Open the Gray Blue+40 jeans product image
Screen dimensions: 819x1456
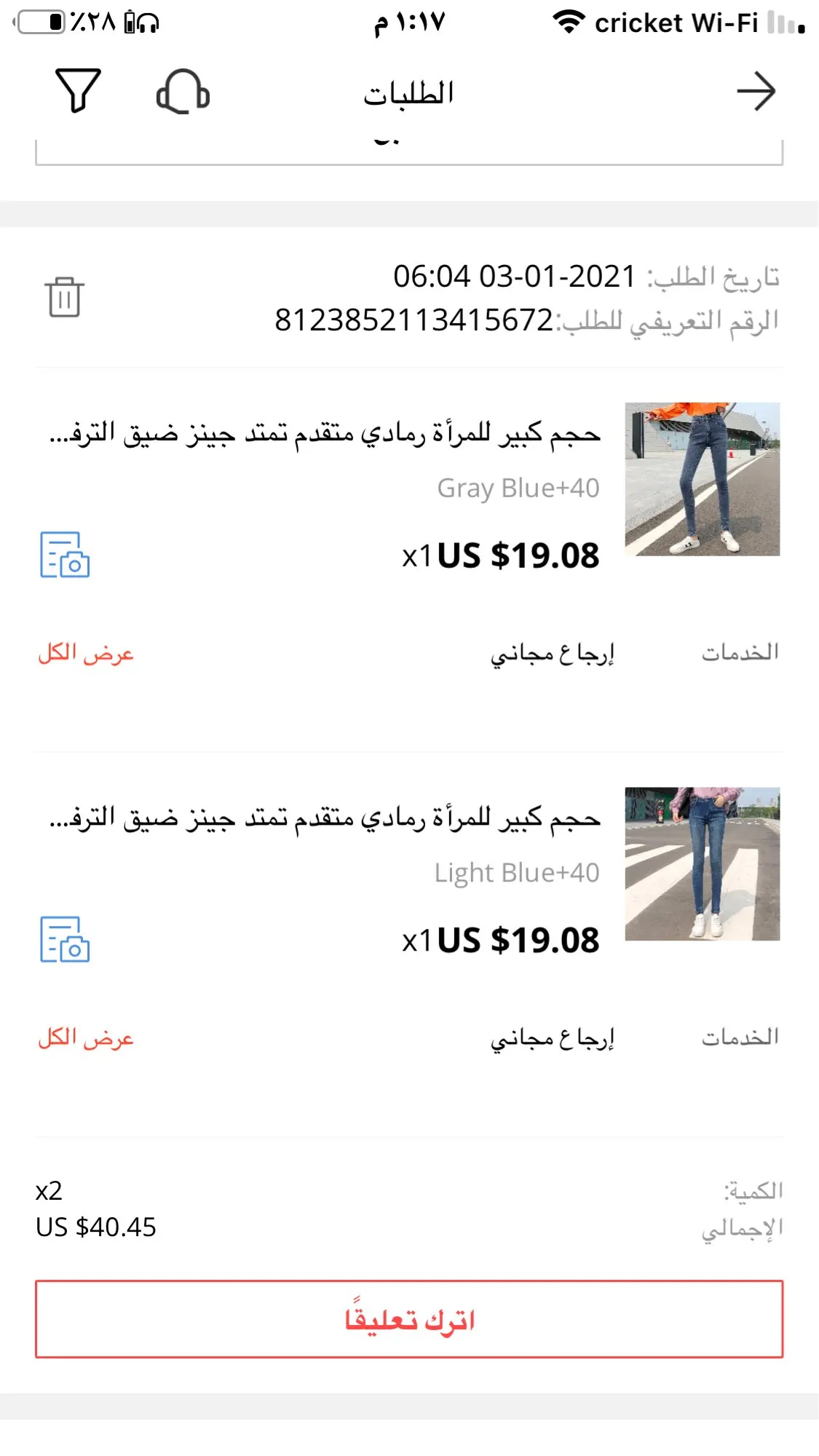702,479
